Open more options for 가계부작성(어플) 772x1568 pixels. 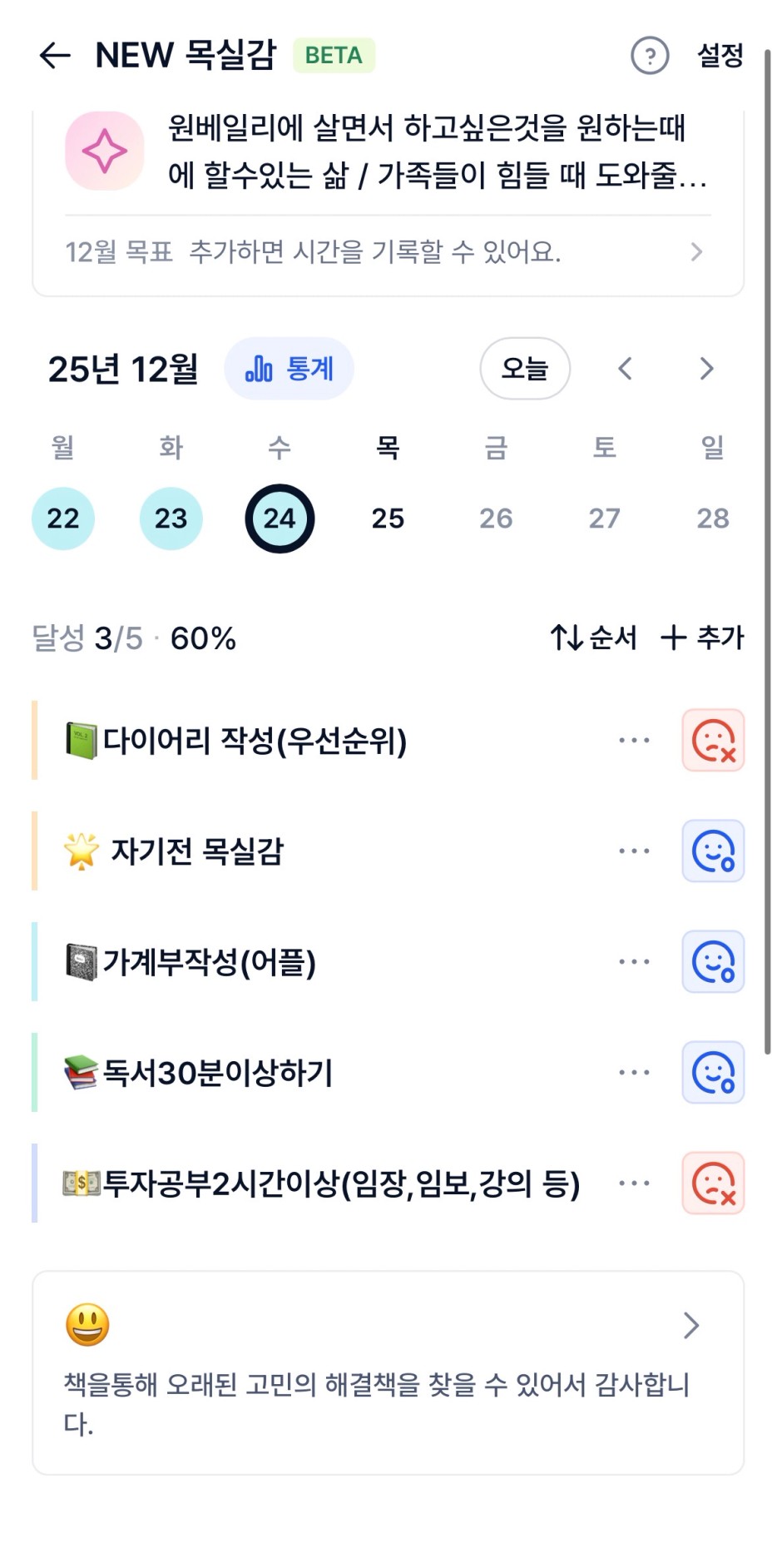[634, 961]
